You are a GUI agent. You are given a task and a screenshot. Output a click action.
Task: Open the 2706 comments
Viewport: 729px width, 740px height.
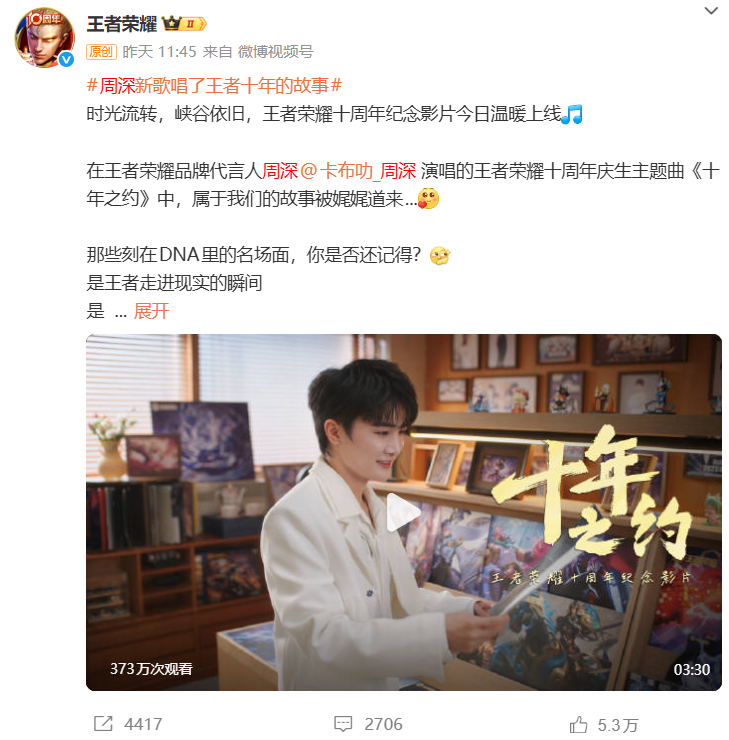[x=368, y=723]
